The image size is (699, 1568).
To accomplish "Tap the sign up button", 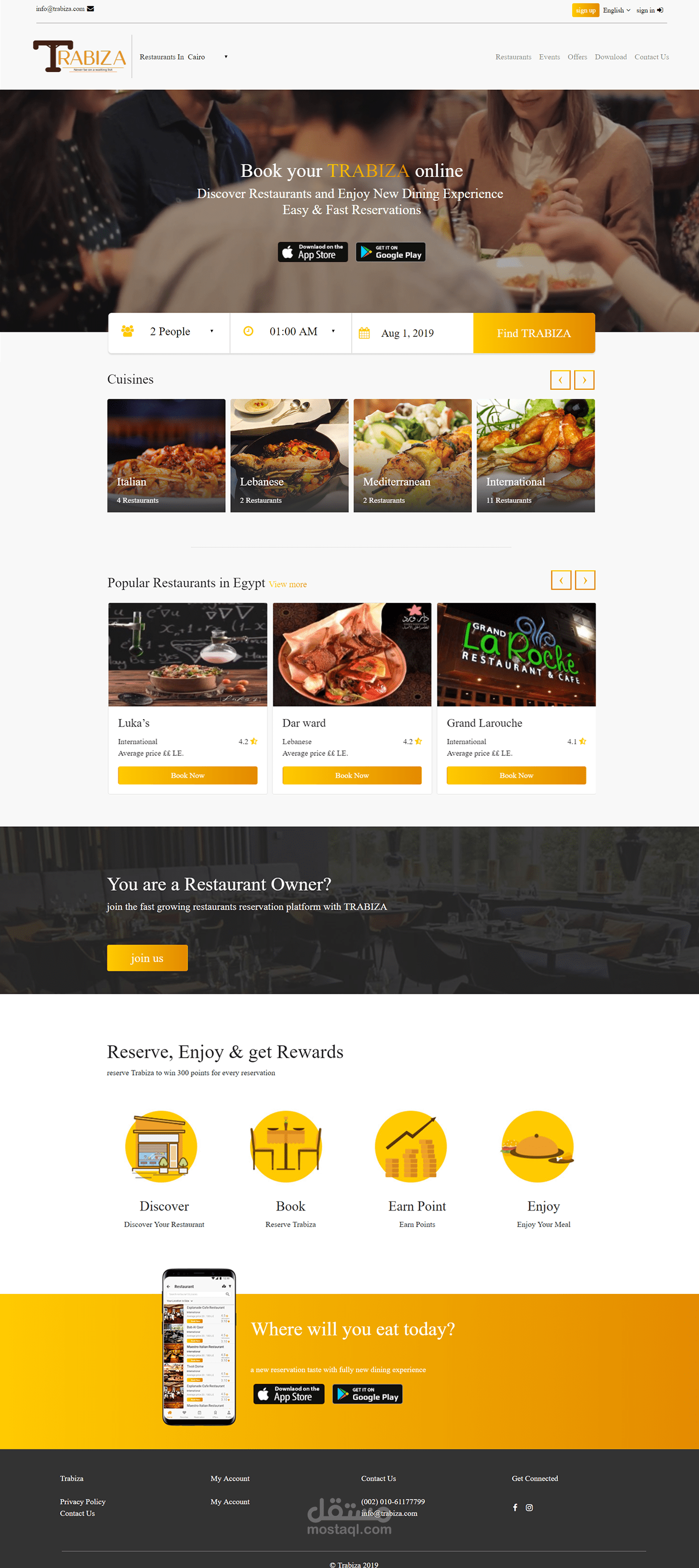I will tap(585, 10).
